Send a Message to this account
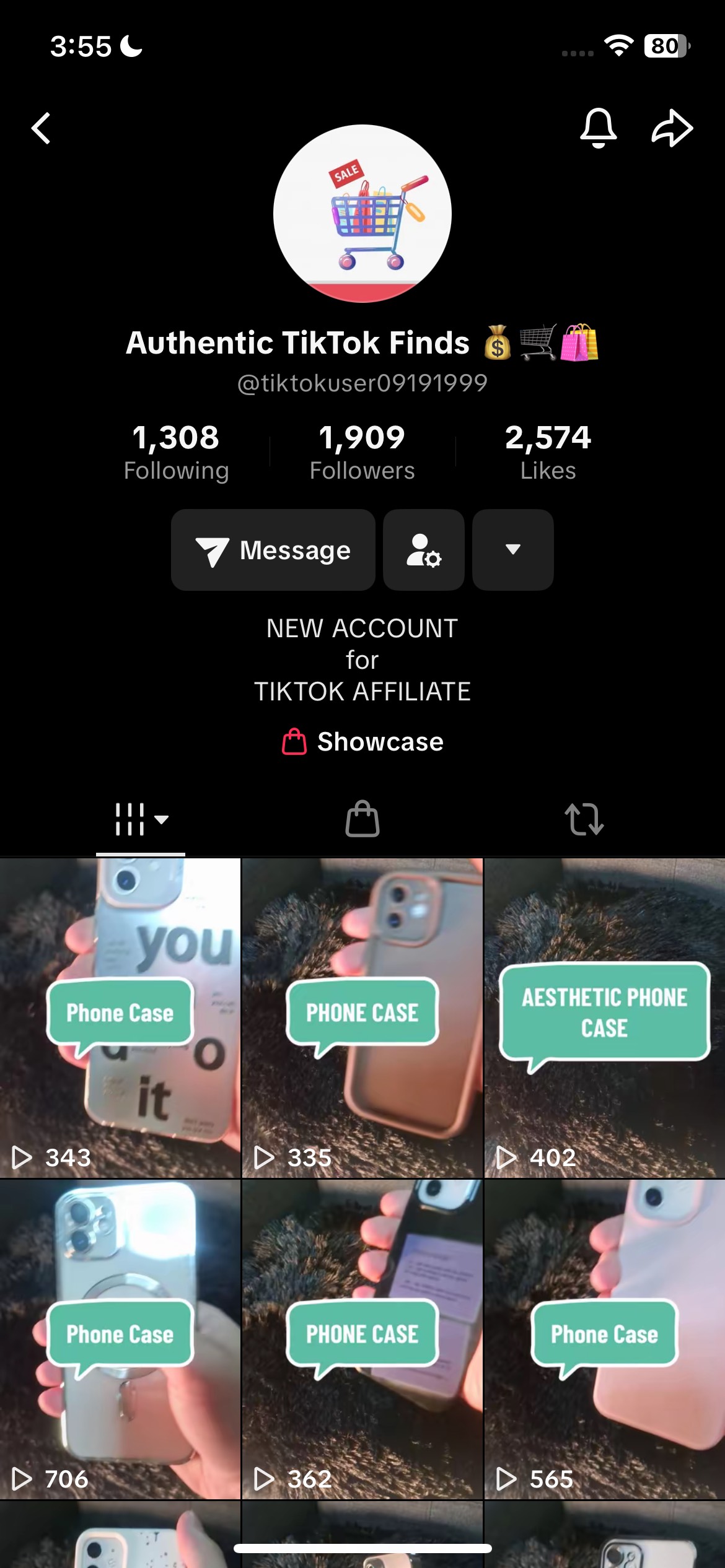 click(273, 550)
